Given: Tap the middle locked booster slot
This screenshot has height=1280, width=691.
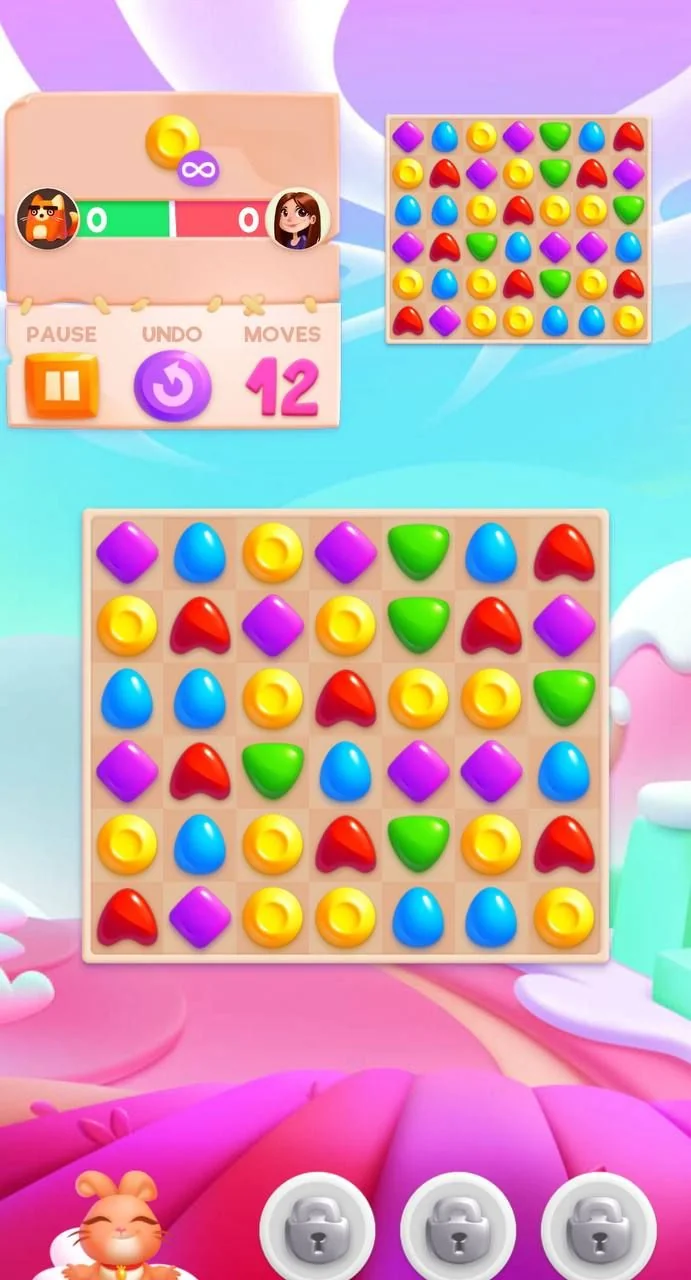Looking at the screenshot, I should pos(458,1229).
